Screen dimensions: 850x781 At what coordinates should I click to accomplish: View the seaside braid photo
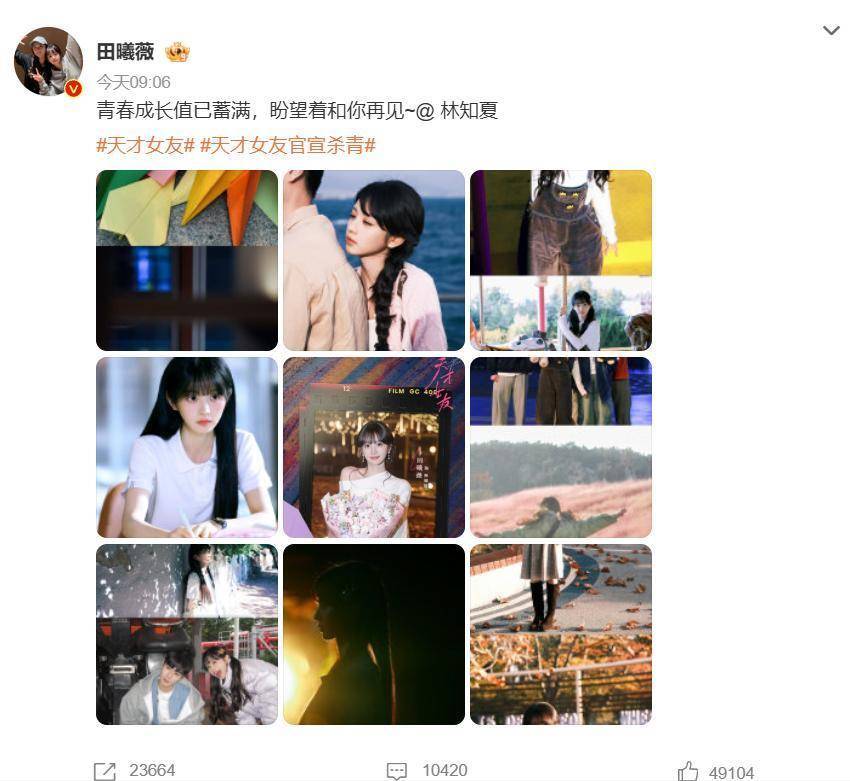[374, 260]
